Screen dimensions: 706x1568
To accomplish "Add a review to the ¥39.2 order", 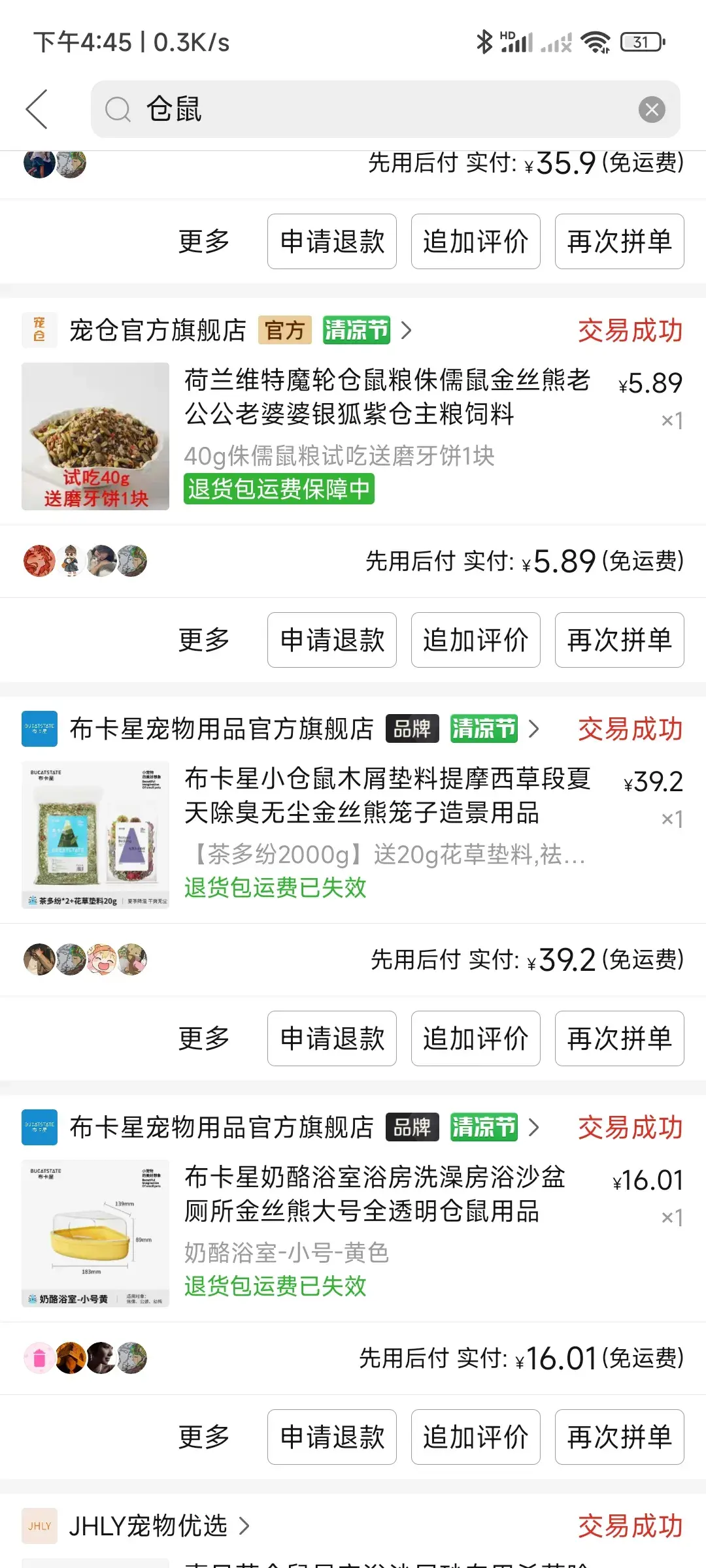I will (476, 1038).
